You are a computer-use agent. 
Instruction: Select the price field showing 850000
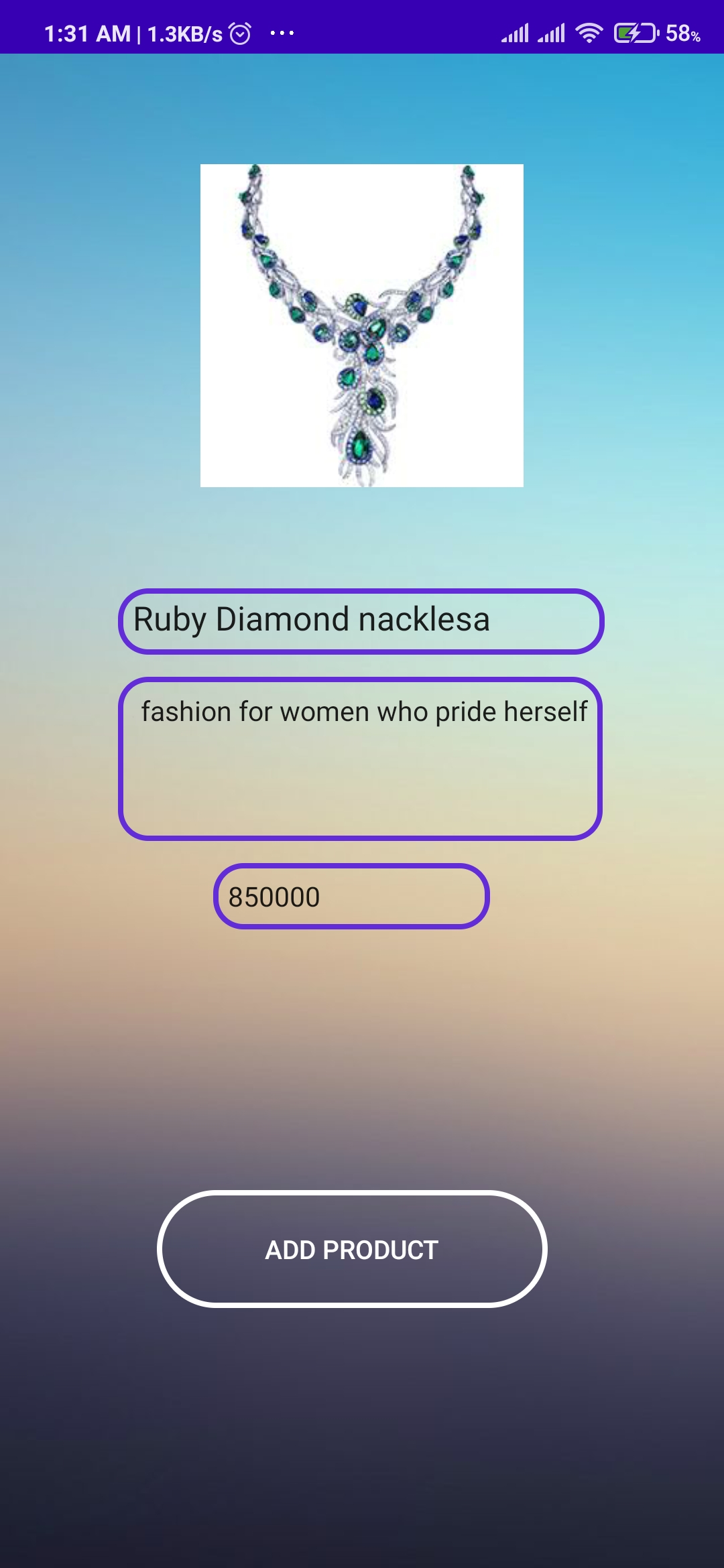tap(351, 897)
